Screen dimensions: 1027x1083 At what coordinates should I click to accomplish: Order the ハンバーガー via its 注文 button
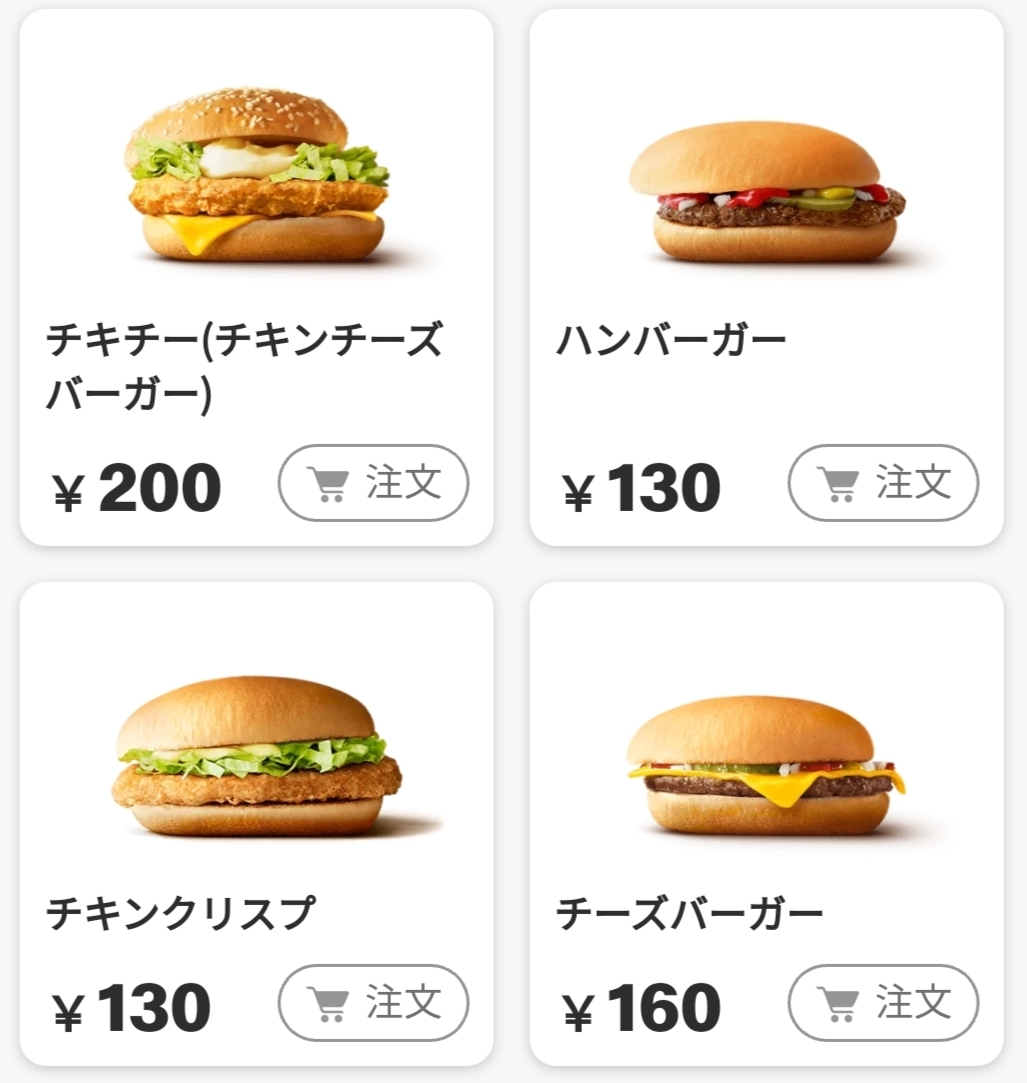coord(883,483)
